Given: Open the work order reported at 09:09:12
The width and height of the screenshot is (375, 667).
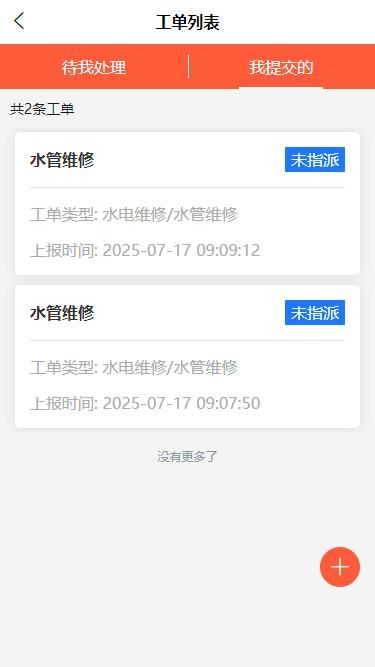Looking at the screenshot, I should (x=188, y=203).
